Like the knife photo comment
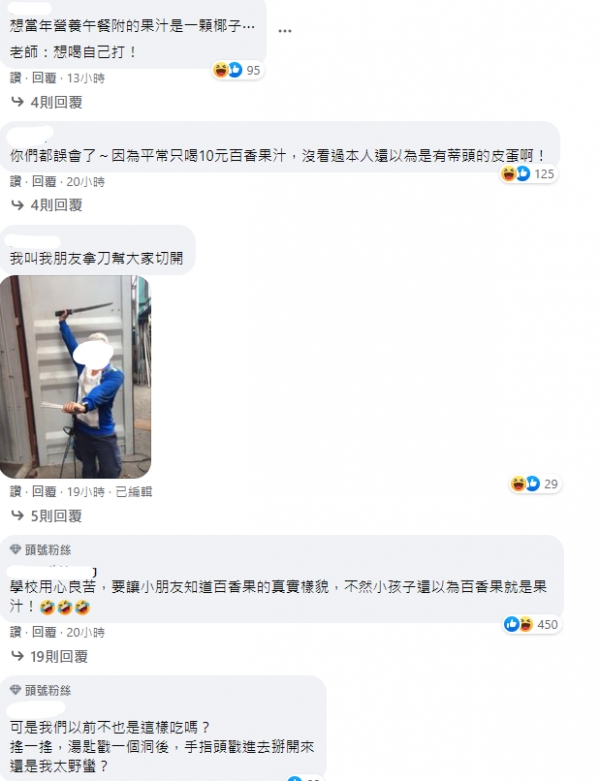The width and height of the screenshot is (600, 781). click(x=16, y=492)
